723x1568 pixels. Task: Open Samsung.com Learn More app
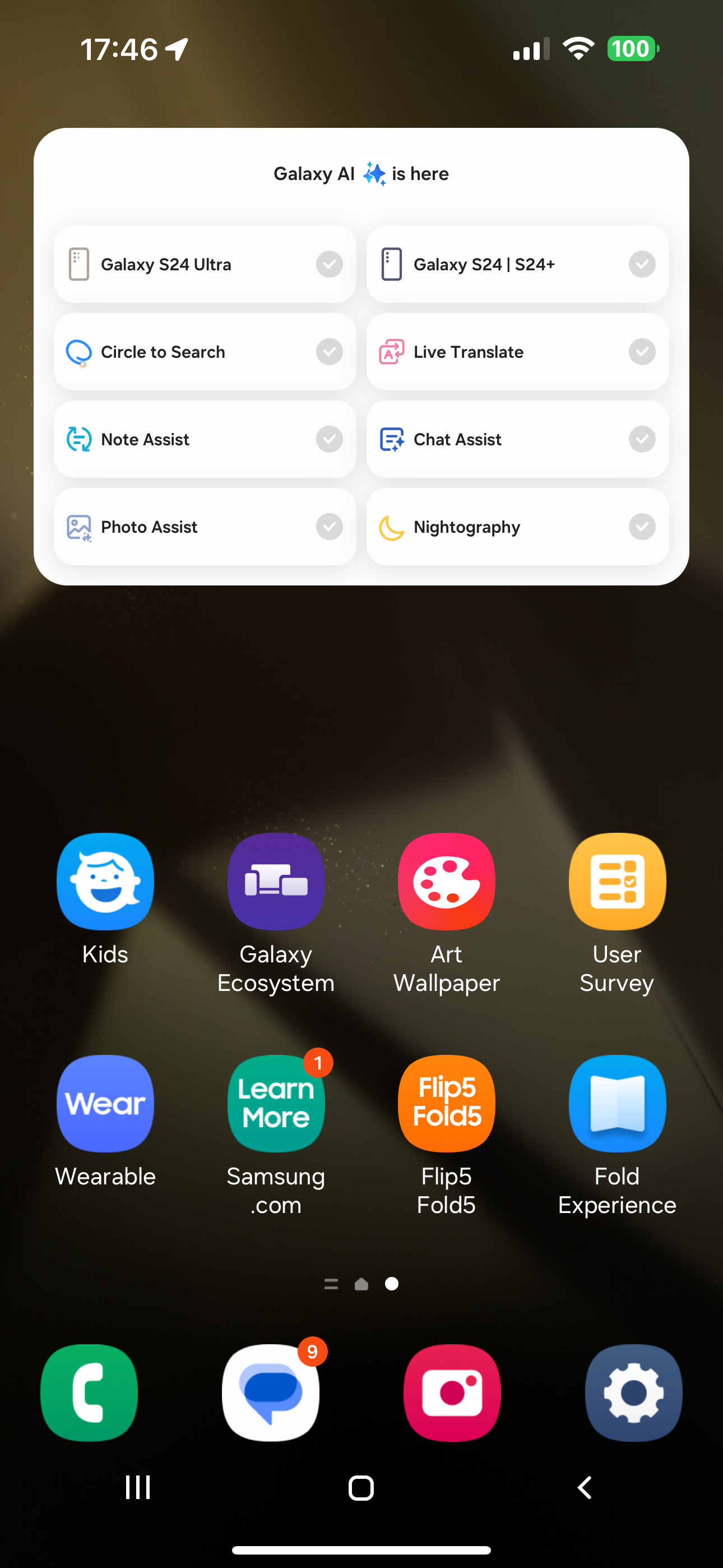point(276,1104)
